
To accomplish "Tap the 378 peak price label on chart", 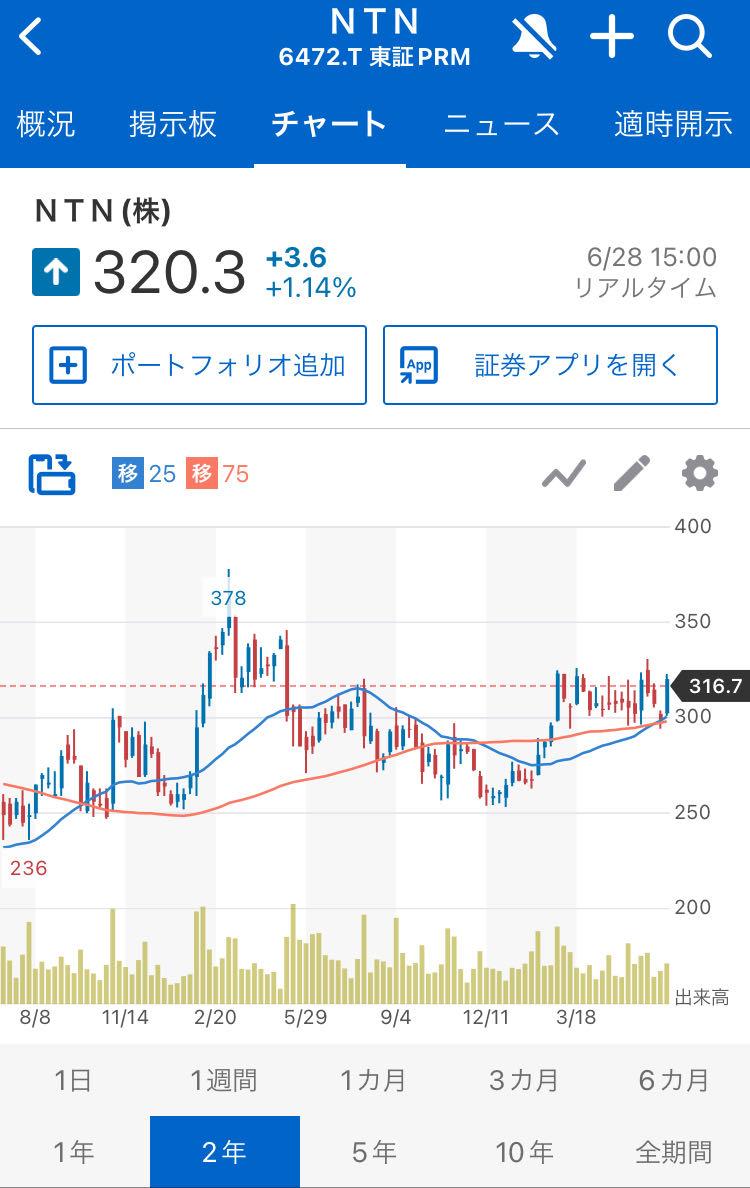I will (x=227, y=599).
